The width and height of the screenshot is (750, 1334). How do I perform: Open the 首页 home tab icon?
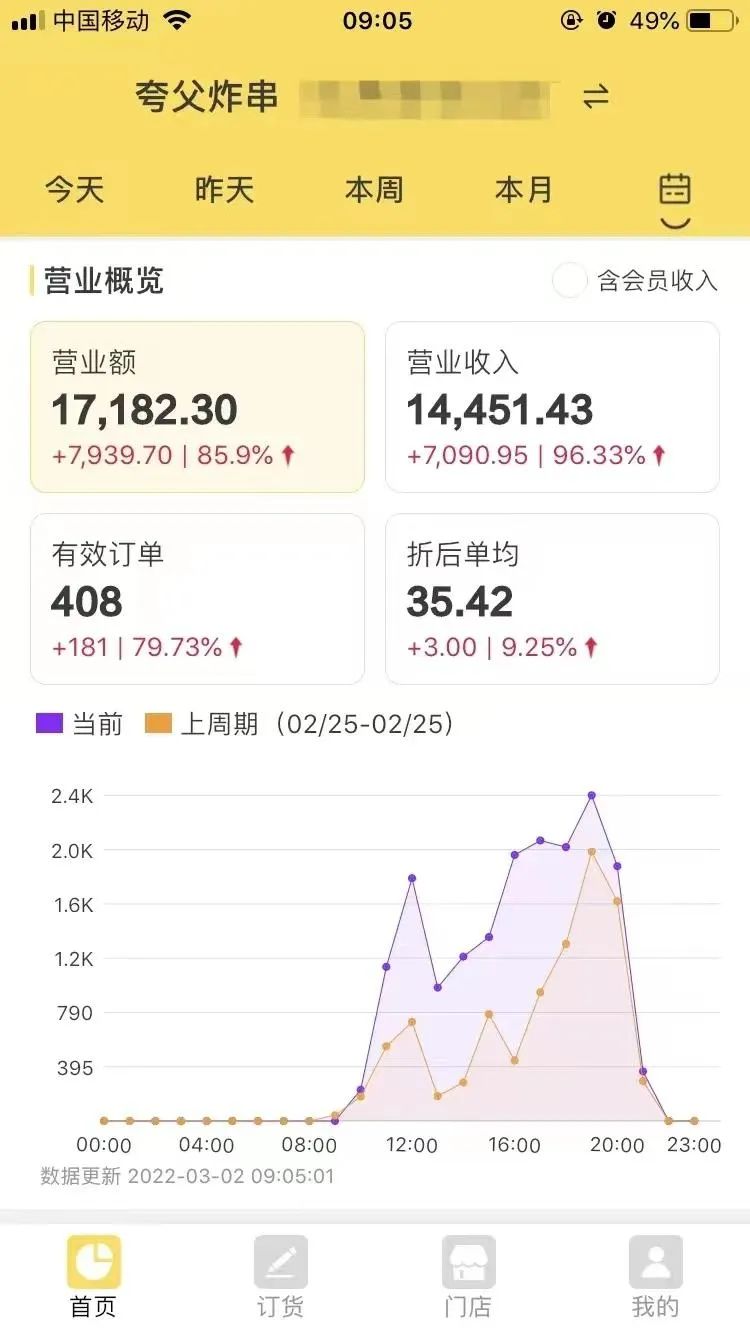[92, 1263]
